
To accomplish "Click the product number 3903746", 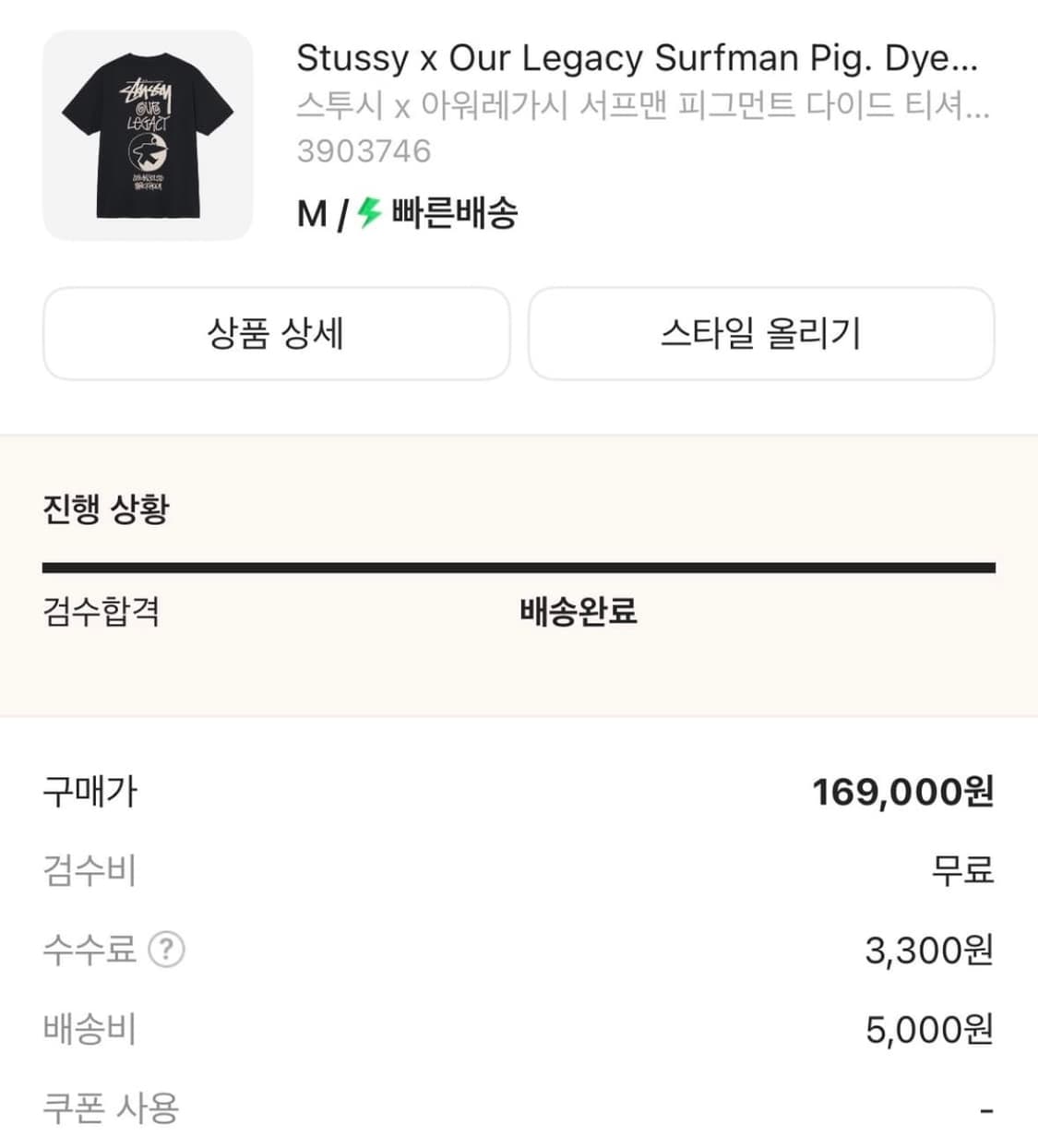I will pos(363,150).
